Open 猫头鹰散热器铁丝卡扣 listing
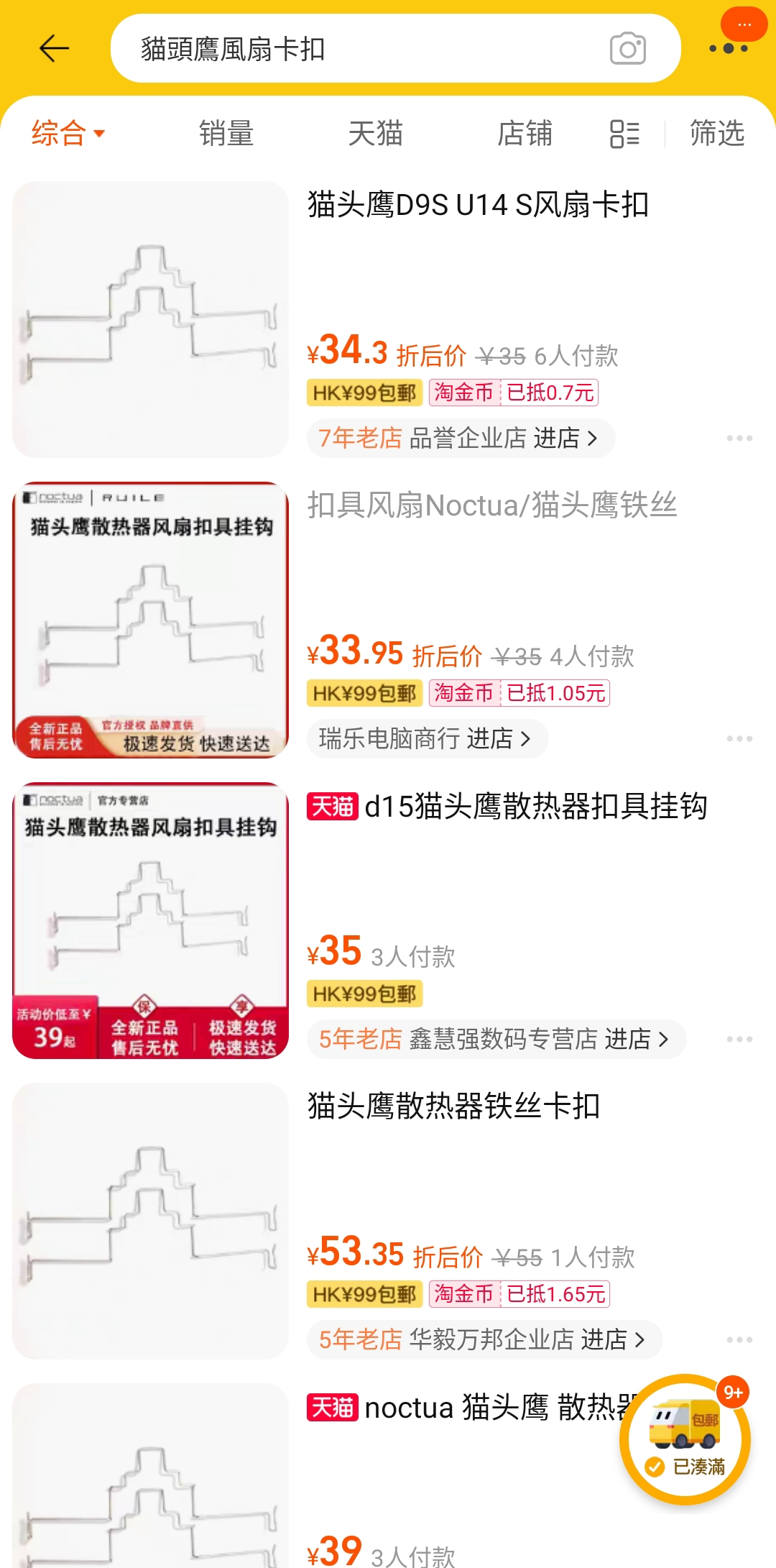 click(453, 1106)
